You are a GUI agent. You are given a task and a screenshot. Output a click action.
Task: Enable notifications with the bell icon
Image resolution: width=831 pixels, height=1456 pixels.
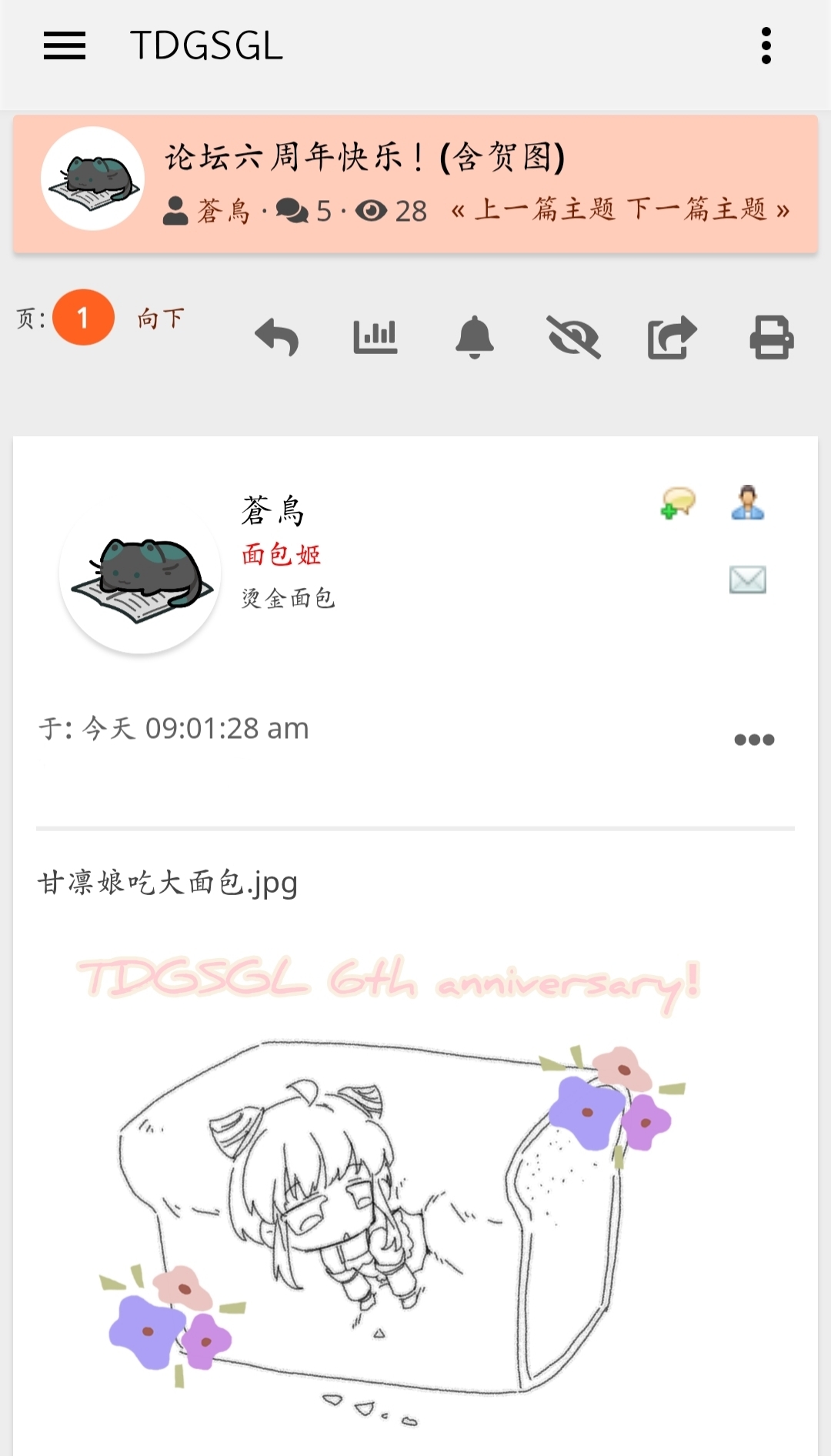[x=475, y=337]
